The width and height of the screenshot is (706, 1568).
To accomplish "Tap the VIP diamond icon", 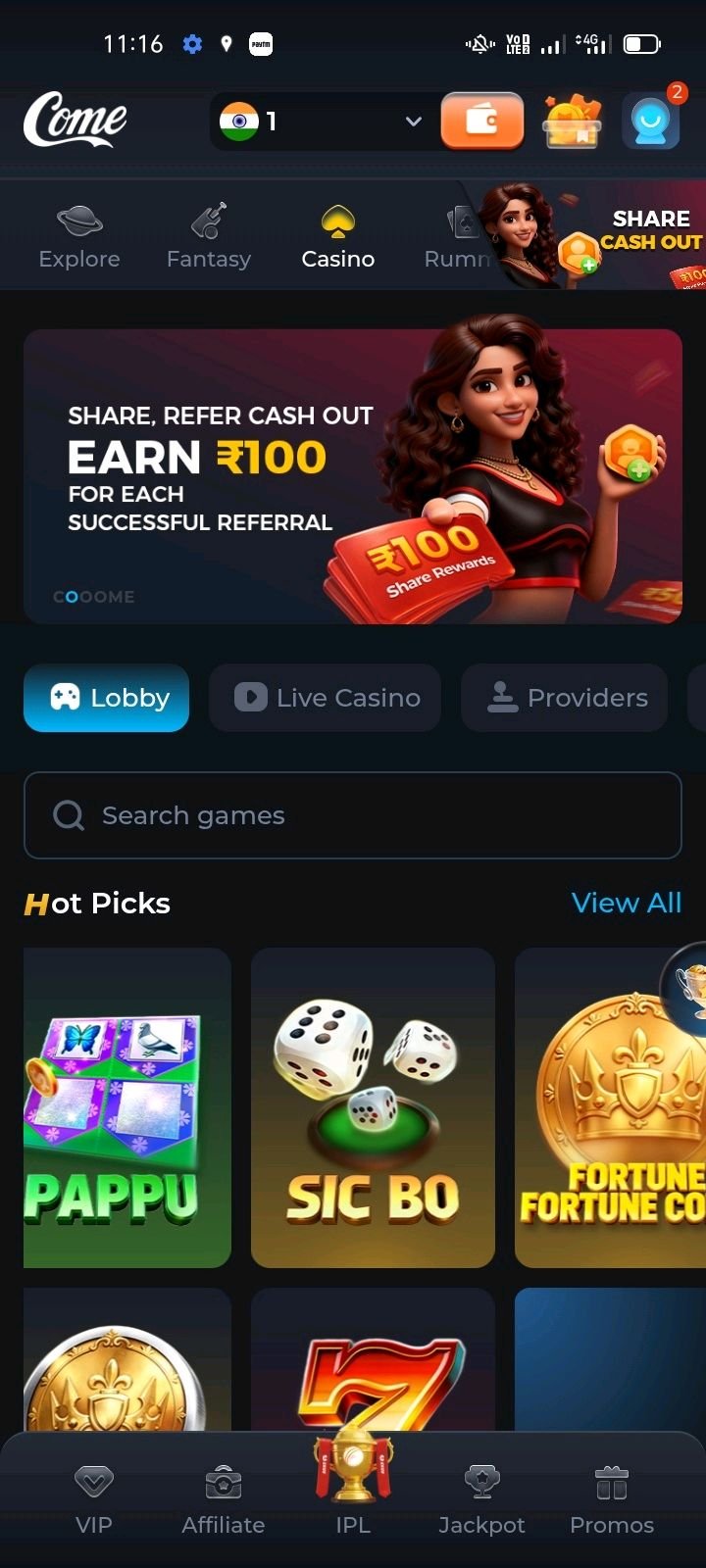I will [94, 1483].
